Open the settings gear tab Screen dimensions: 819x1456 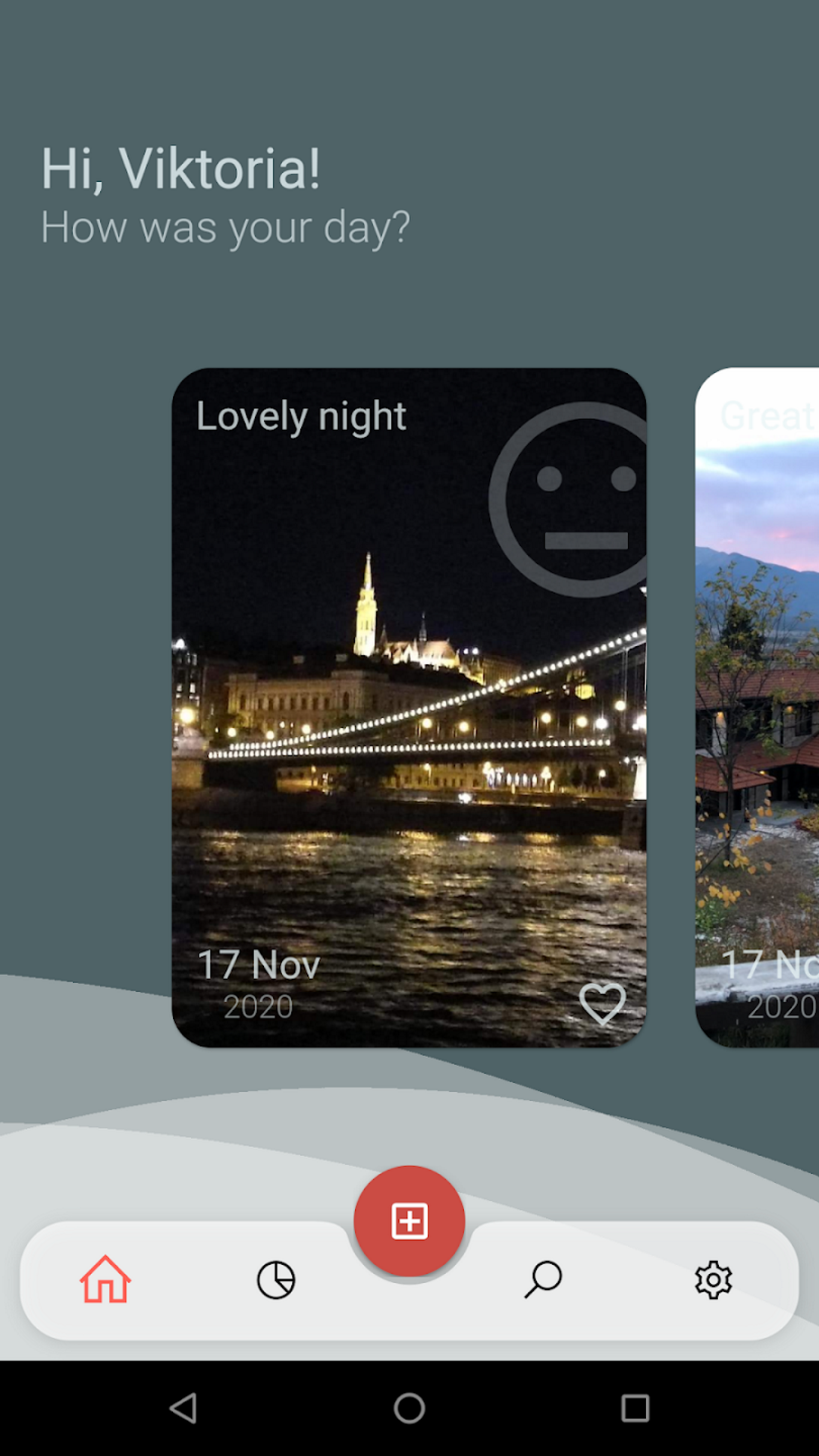click(714, 1280)
